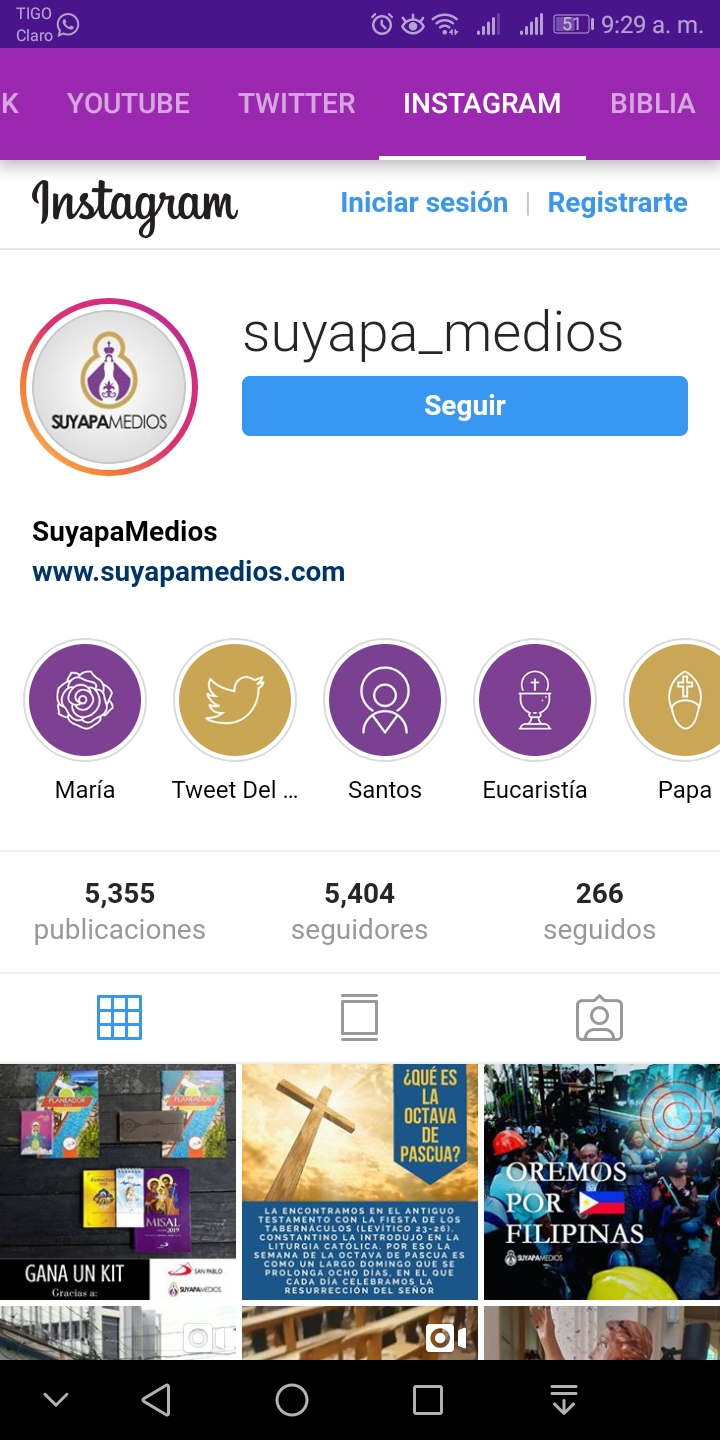The height and width of the screenshot is (1440, 720).
Task: Open the Oremos por Filipinas post
Action: tap(601, 1181)
